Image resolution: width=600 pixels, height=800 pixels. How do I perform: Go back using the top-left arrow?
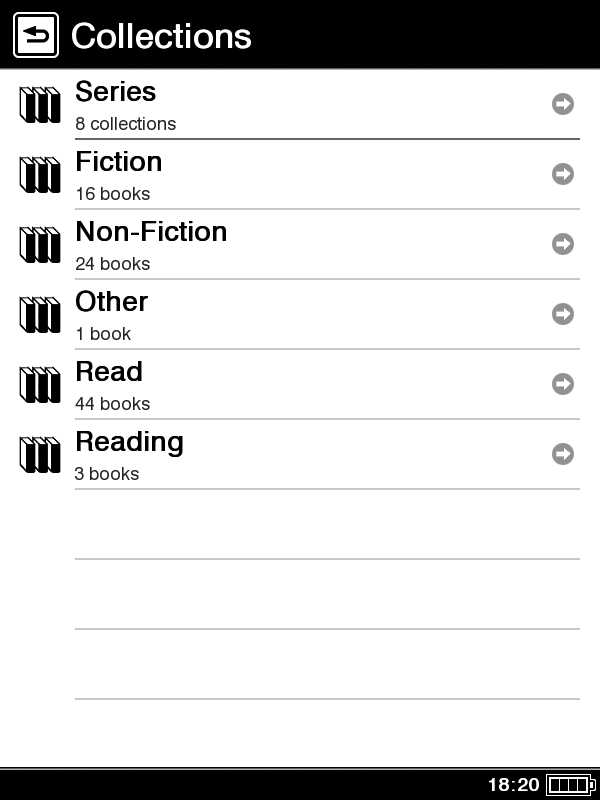pos(36,36)
